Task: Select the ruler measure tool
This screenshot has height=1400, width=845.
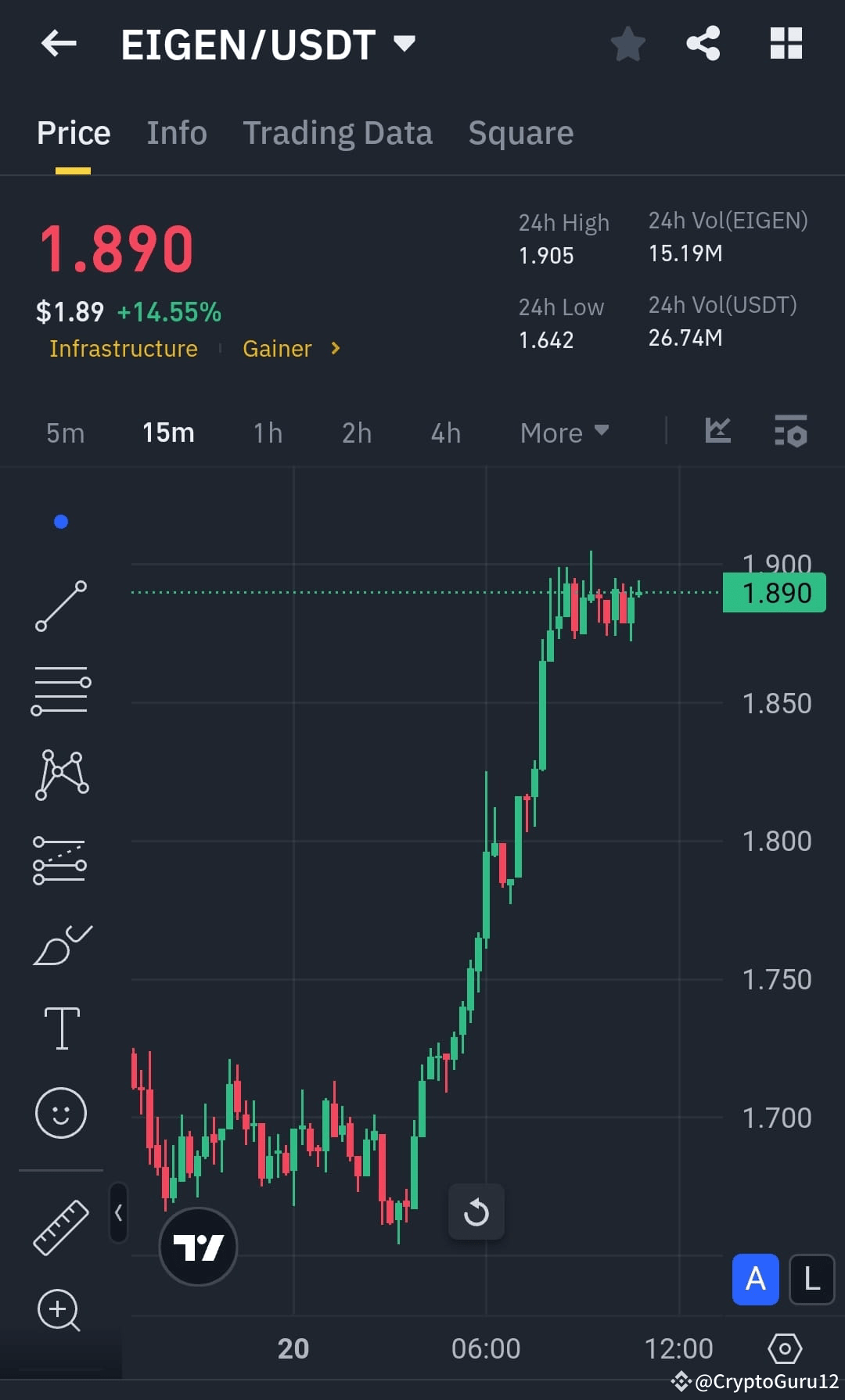Action: click(61, 1228)
